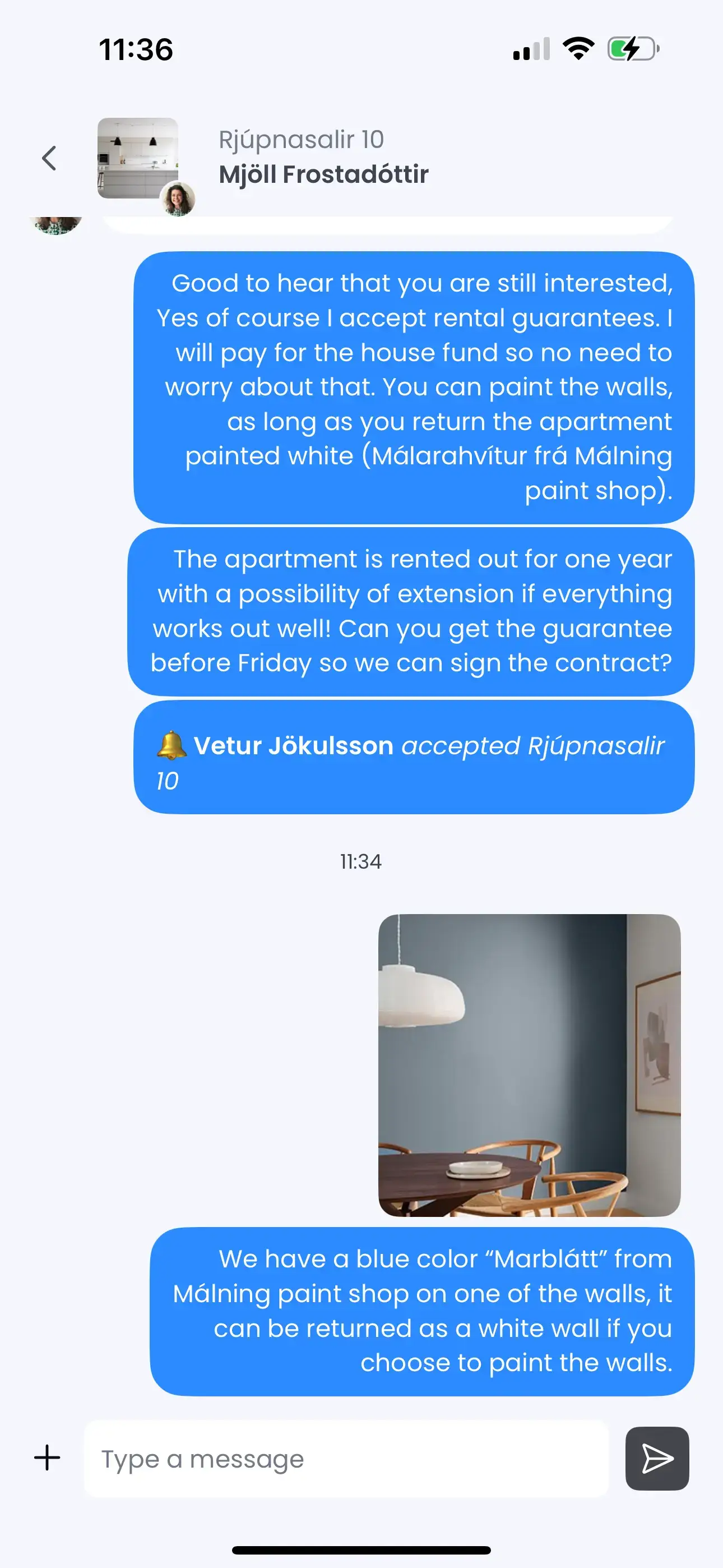Select the bell icon in the acceptance notification

point(170,745)
